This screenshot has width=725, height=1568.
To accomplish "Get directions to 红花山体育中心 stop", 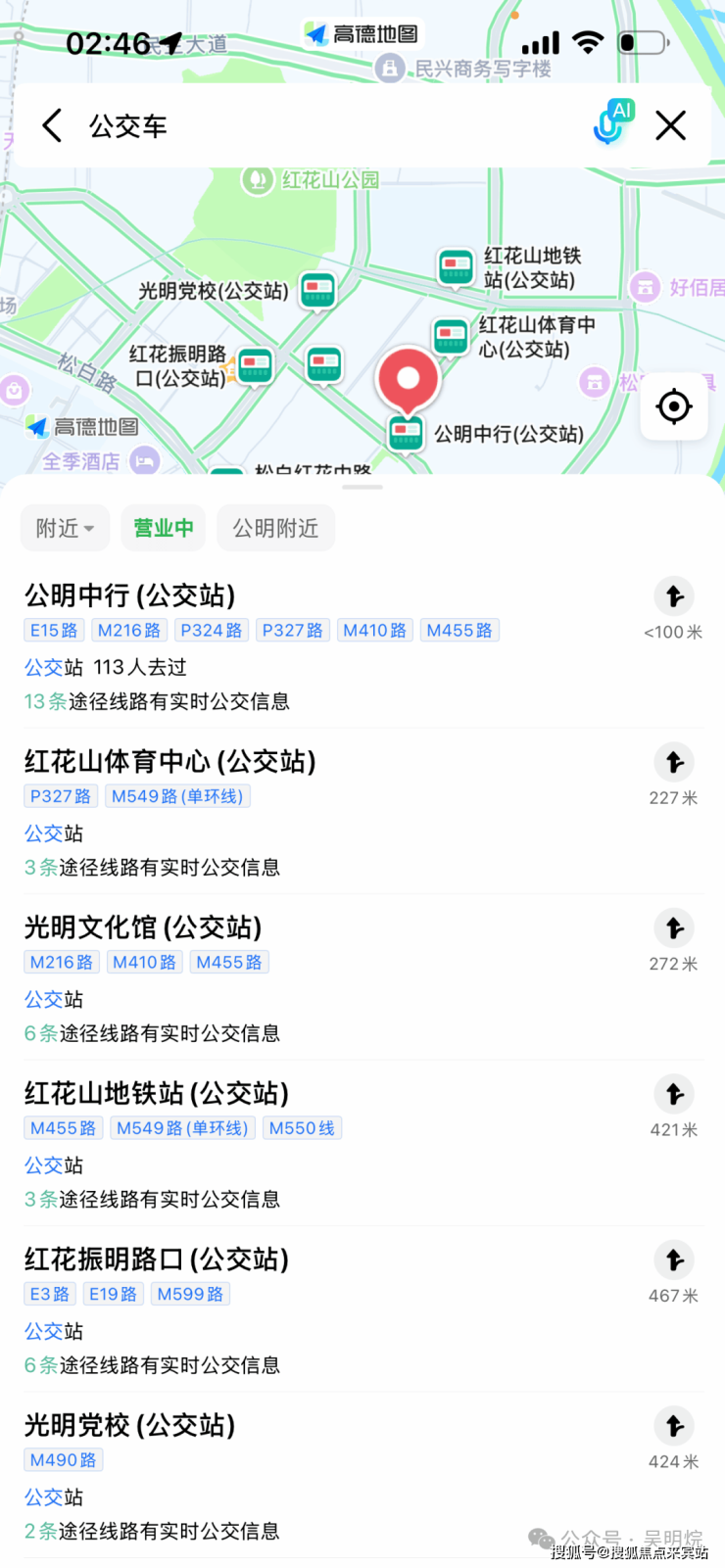I will [674, 763].
